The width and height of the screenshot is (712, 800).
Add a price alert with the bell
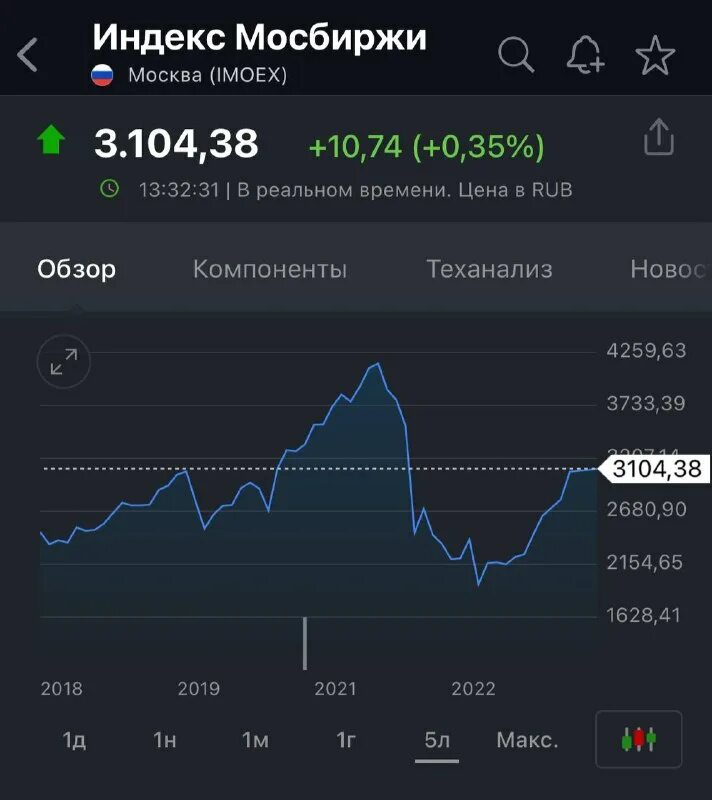[x=585, y=55]
